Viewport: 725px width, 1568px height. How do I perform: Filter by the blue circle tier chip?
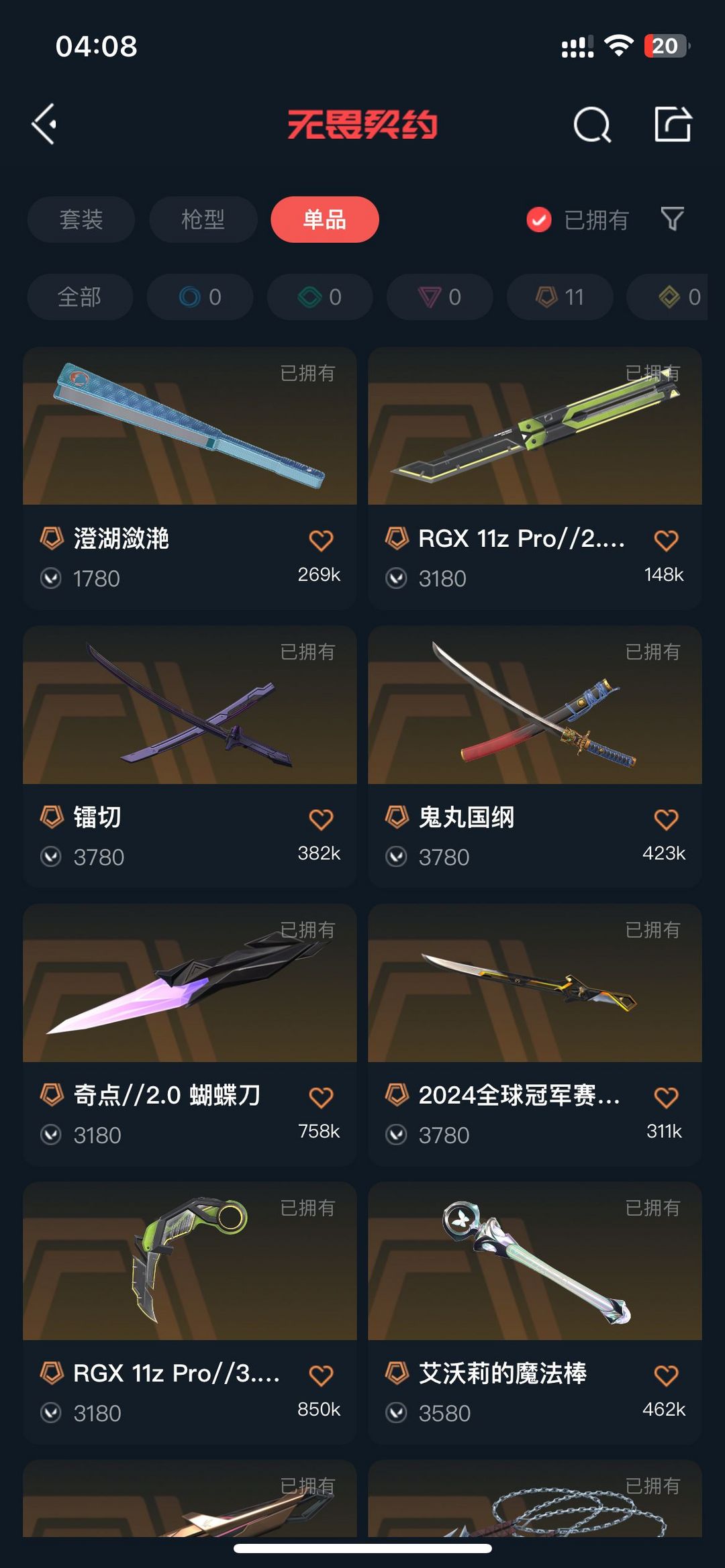pos(200,297)
